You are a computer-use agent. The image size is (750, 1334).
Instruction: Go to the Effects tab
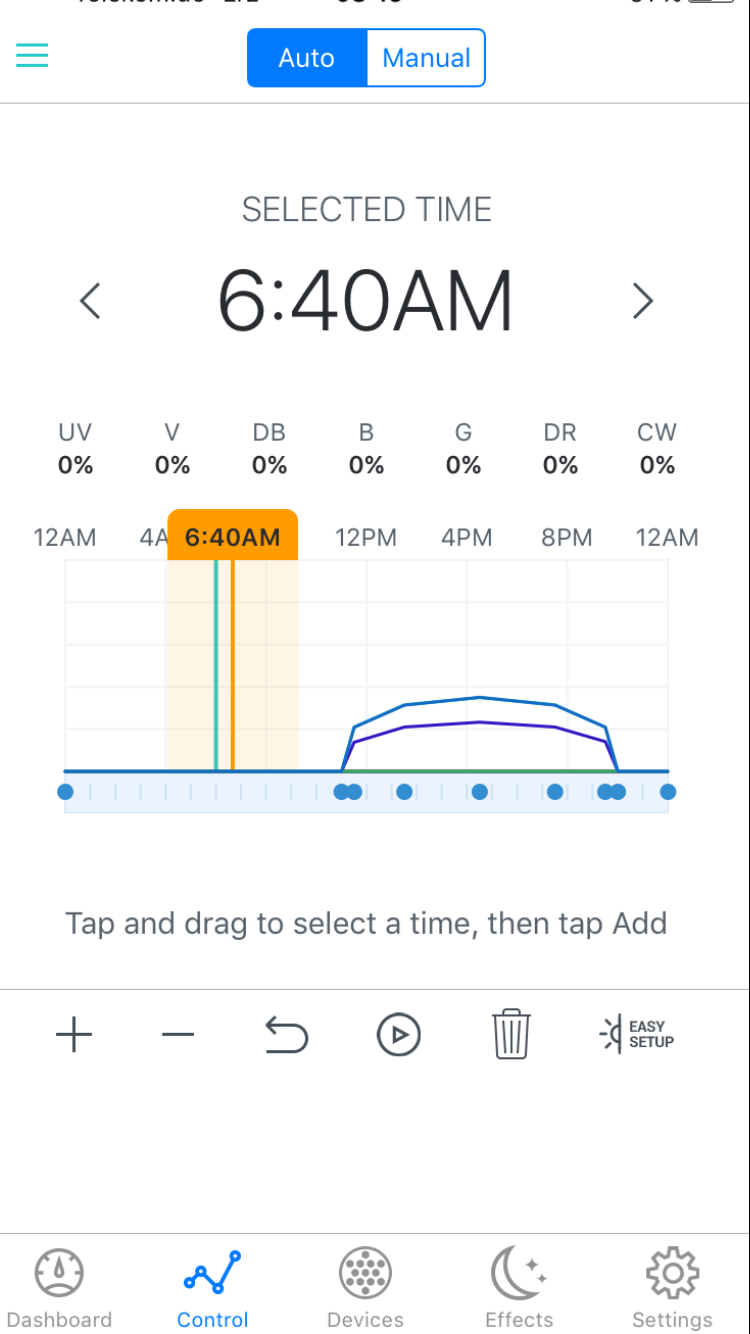pos(519,1288)
